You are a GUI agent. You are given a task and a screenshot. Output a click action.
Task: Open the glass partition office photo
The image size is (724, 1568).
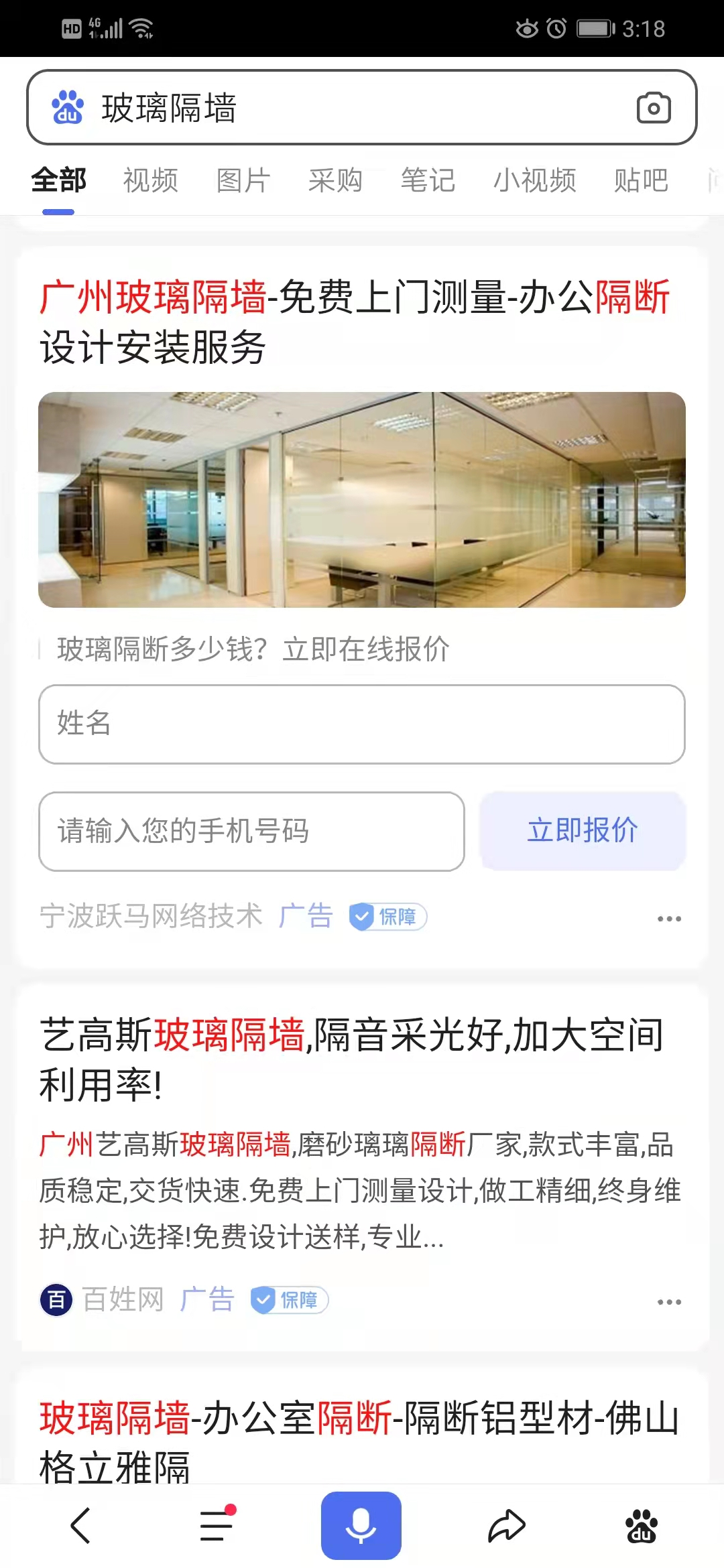pyautogui.click(x=362, y=500)
